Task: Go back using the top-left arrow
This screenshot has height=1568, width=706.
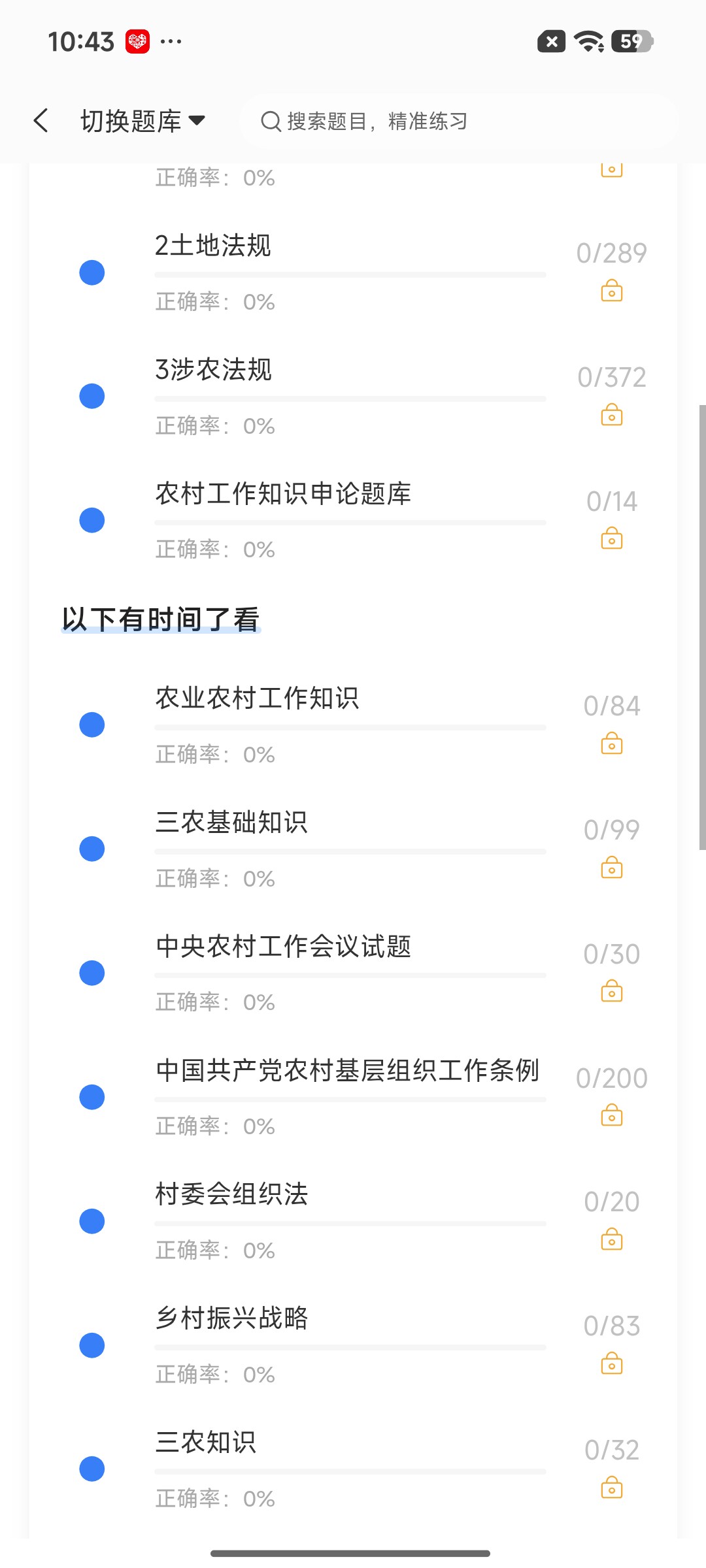Action: click(x=41, y=121)
